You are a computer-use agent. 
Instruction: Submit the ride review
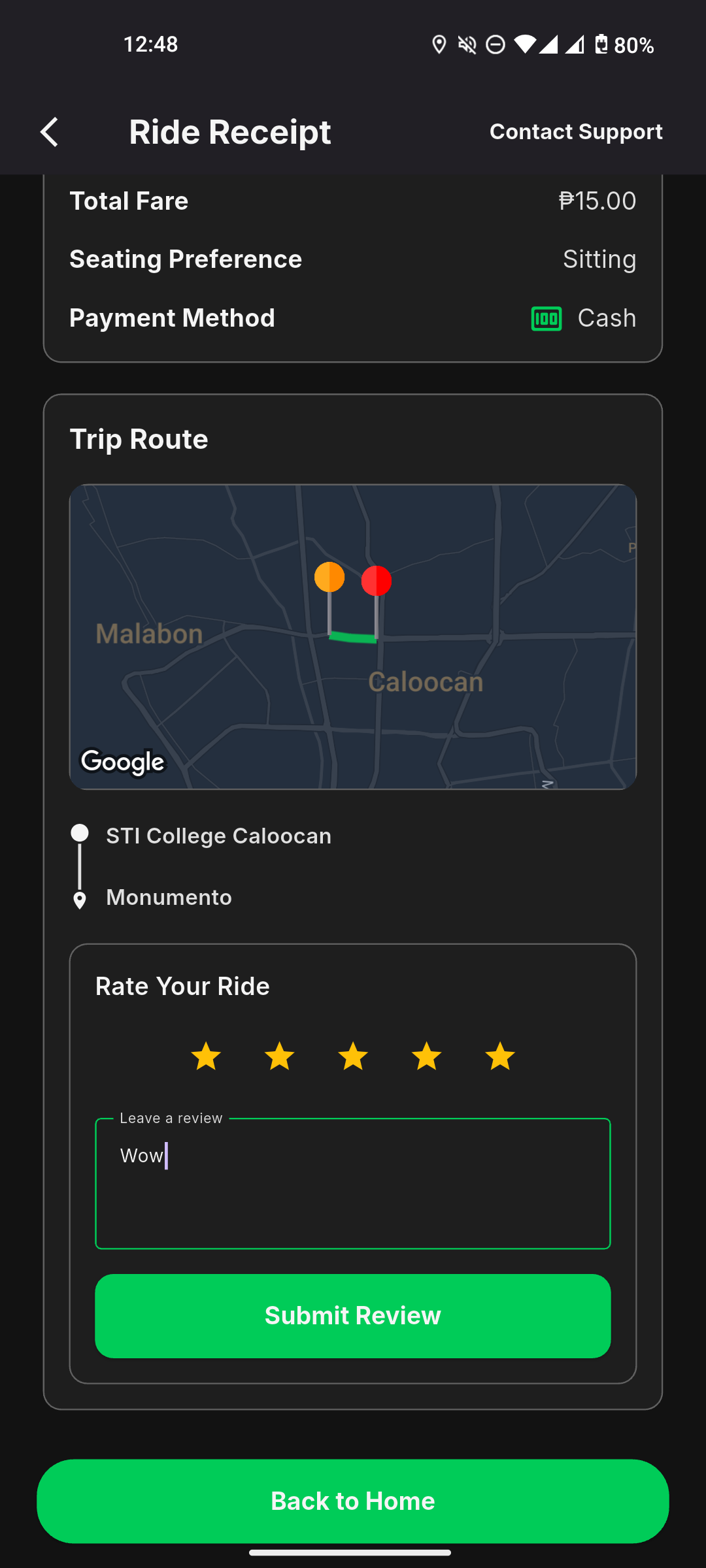[353, 1316]
